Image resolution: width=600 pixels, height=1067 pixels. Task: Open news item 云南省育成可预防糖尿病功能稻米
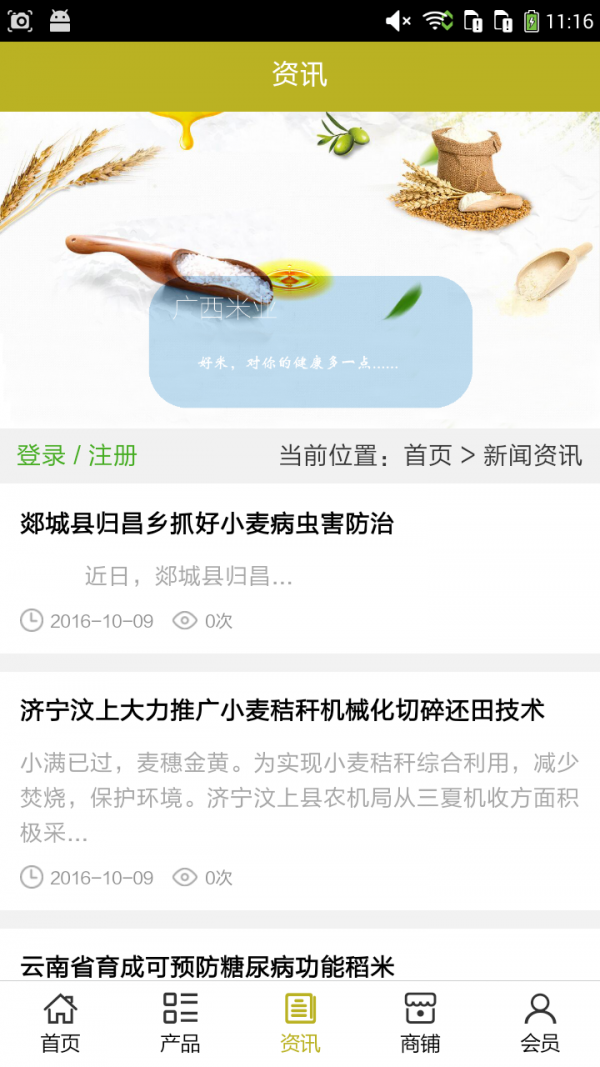(207, 966)
